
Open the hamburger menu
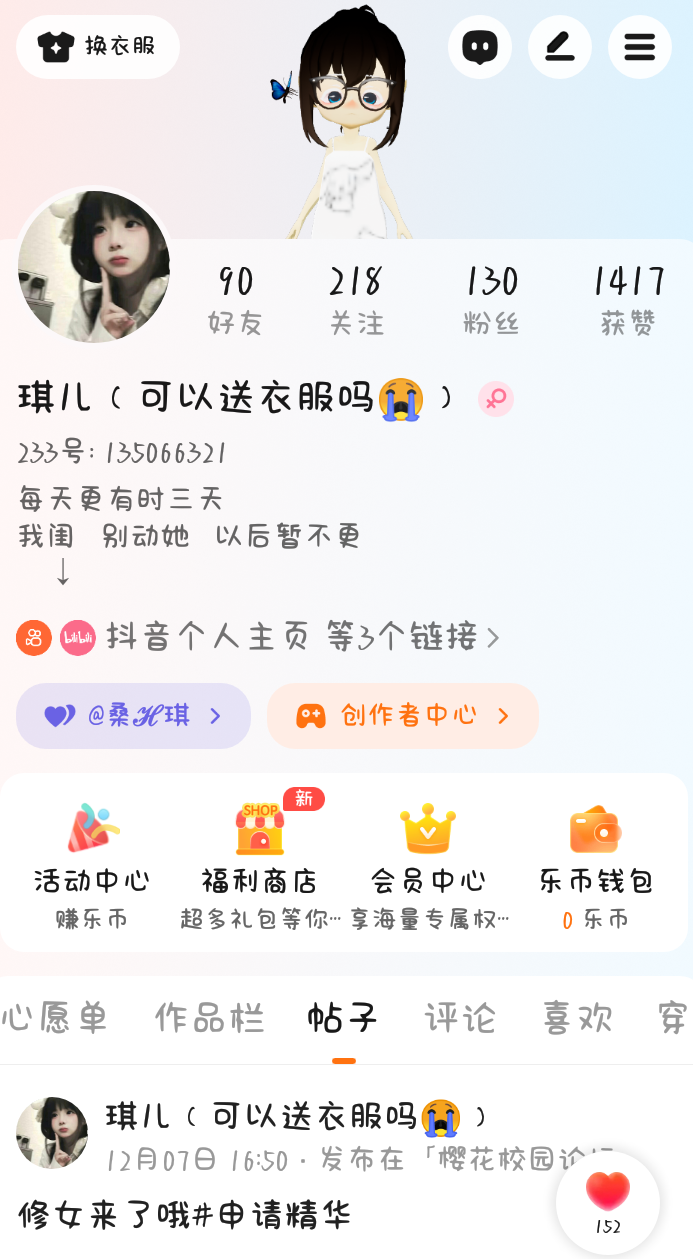click(x=640, y=47)
